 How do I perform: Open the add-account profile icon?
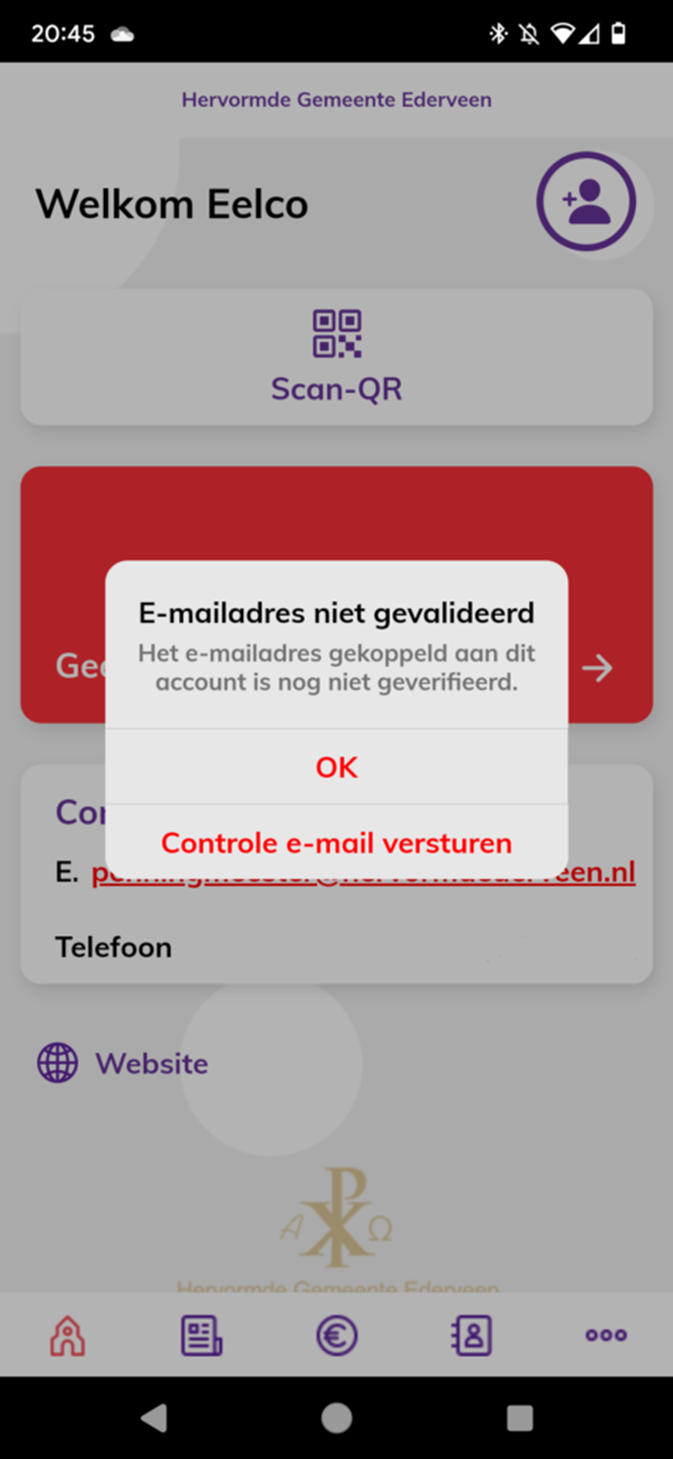(586, 201)
